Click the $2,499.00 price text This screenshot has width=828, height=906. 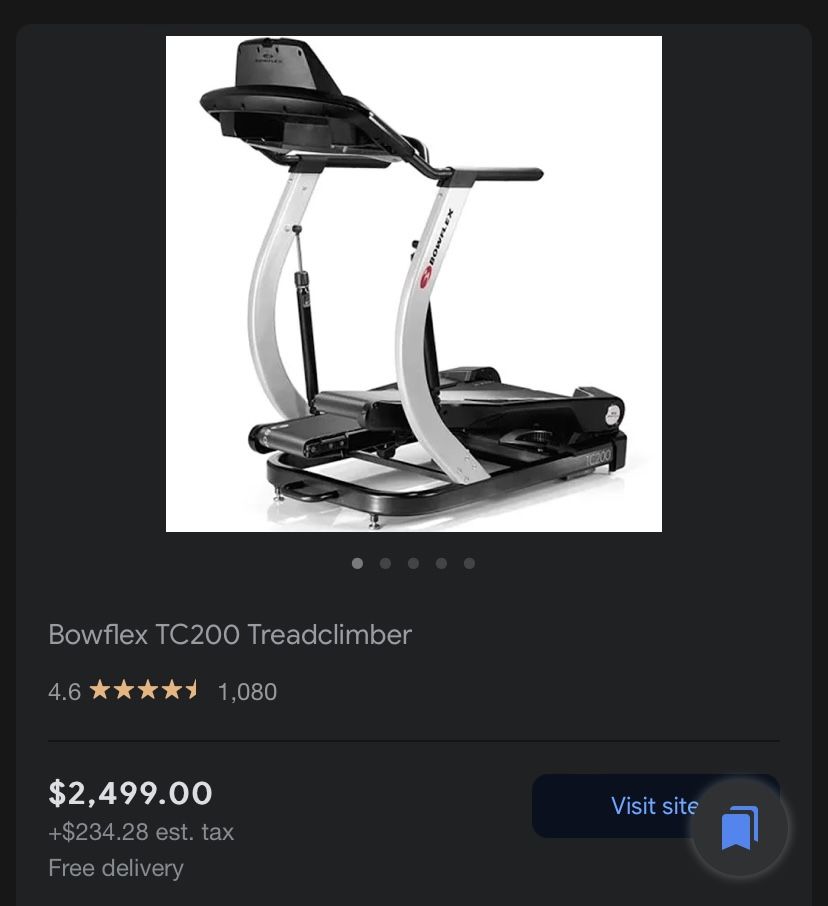point(130,793)
